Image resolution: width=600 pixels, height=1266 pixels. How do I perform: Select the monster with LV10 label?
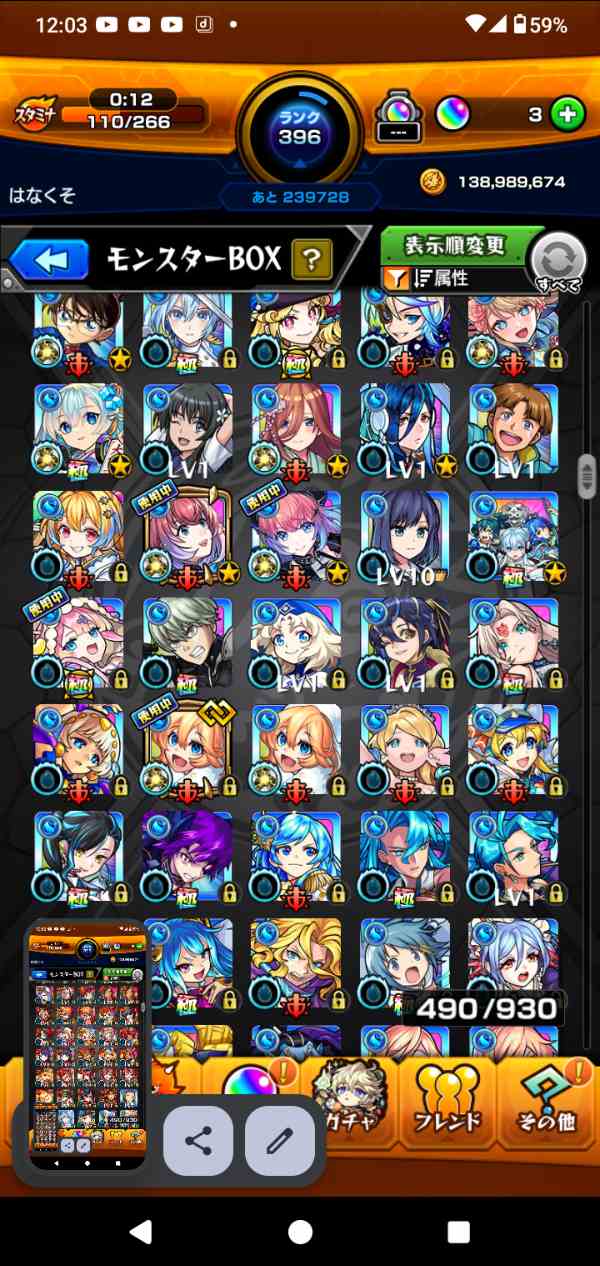405,536
